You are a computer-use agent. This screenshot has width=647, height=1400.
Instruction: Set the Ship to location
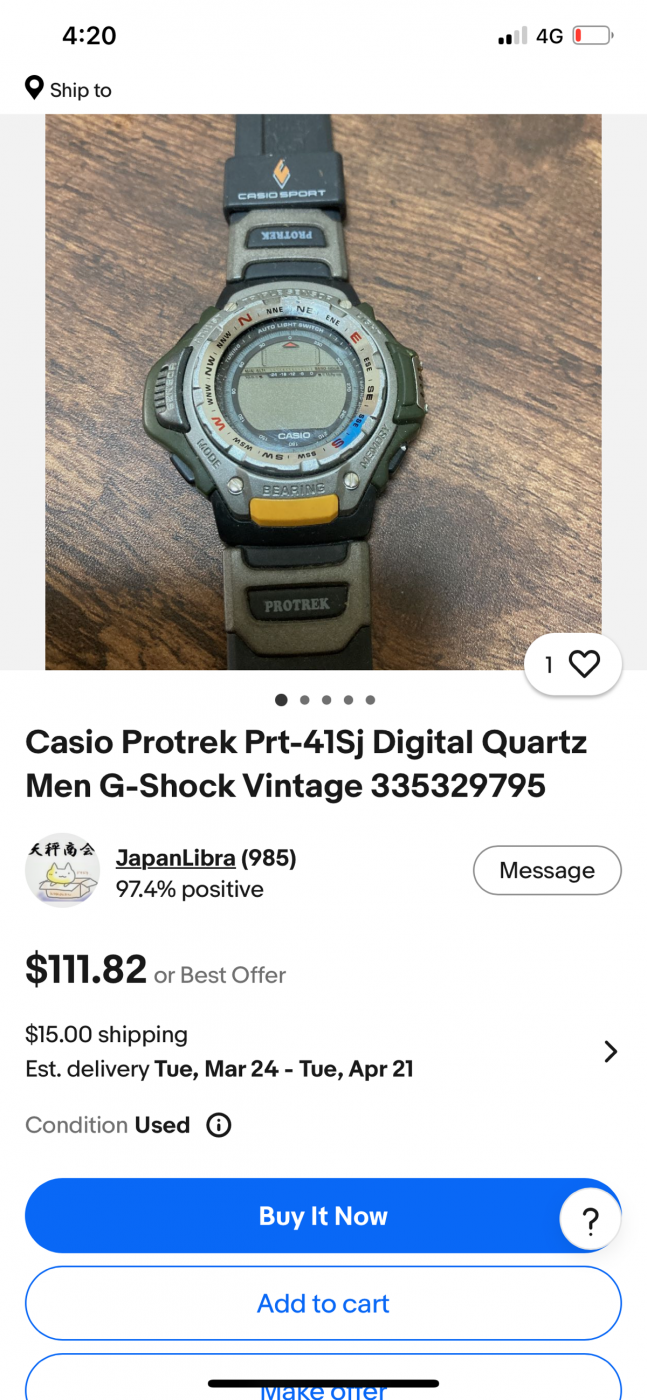[68, 90]
